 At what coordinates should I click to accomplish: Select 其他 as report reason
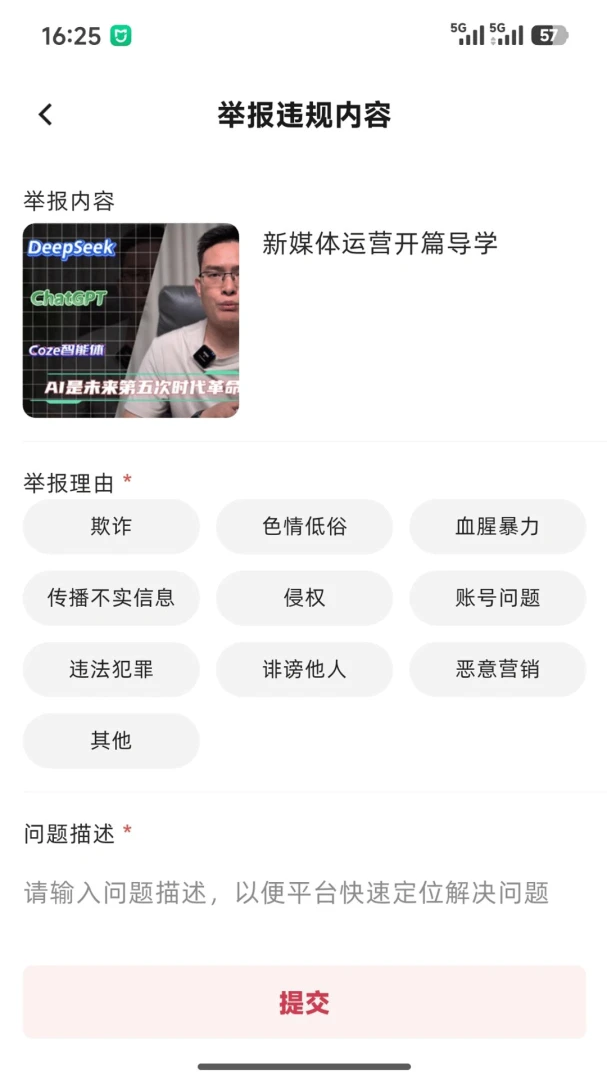pyautogui.click(x=111, y=740)
